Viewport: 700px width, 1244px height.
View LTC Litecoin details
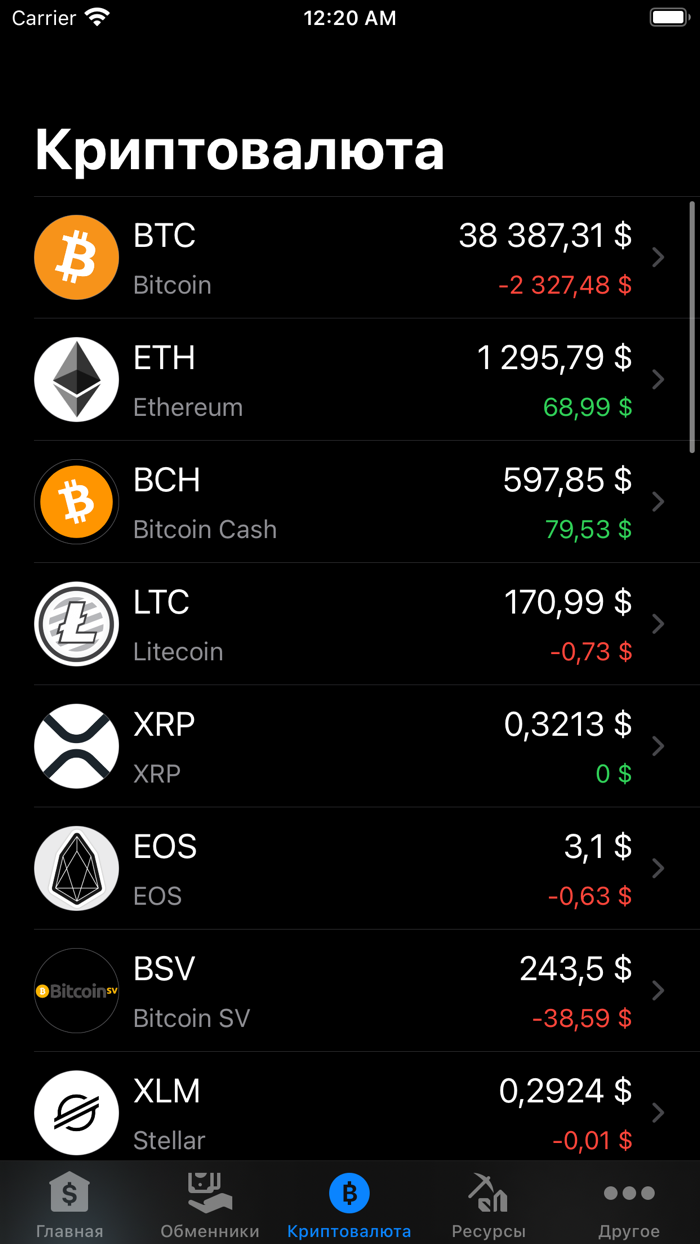click(350, 624)
